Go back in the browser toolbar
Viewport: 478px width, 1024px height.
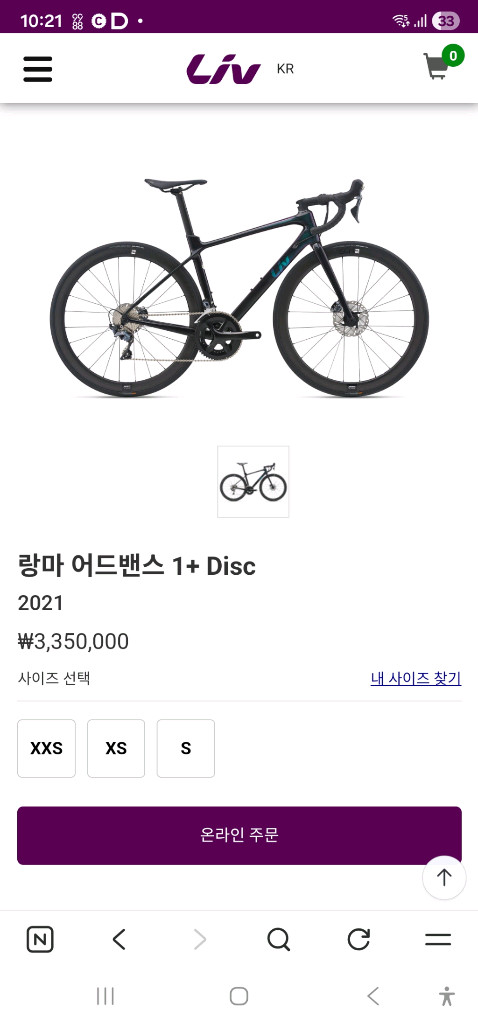point(119,940)
